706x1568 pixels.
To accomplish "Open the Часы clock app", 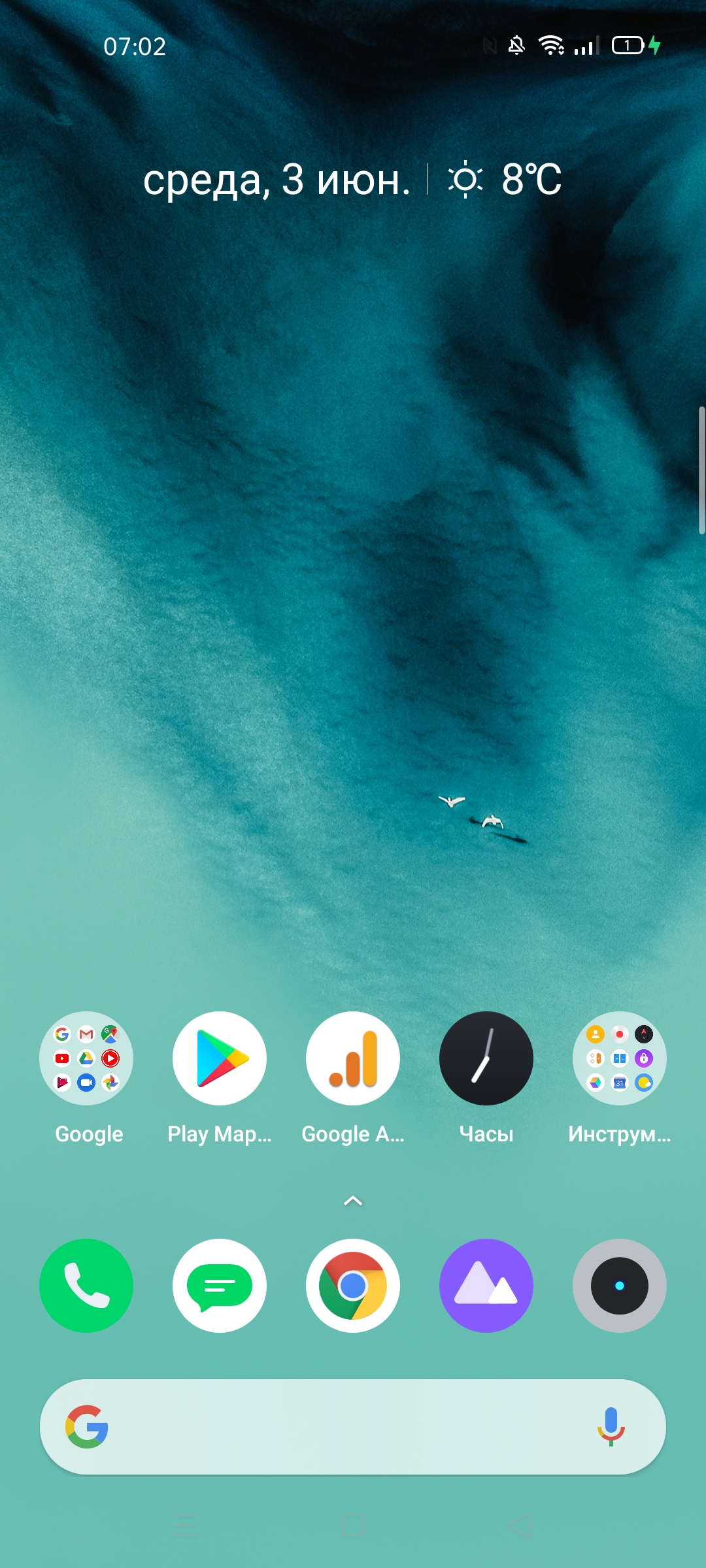I will click(x=486, y=1058).
